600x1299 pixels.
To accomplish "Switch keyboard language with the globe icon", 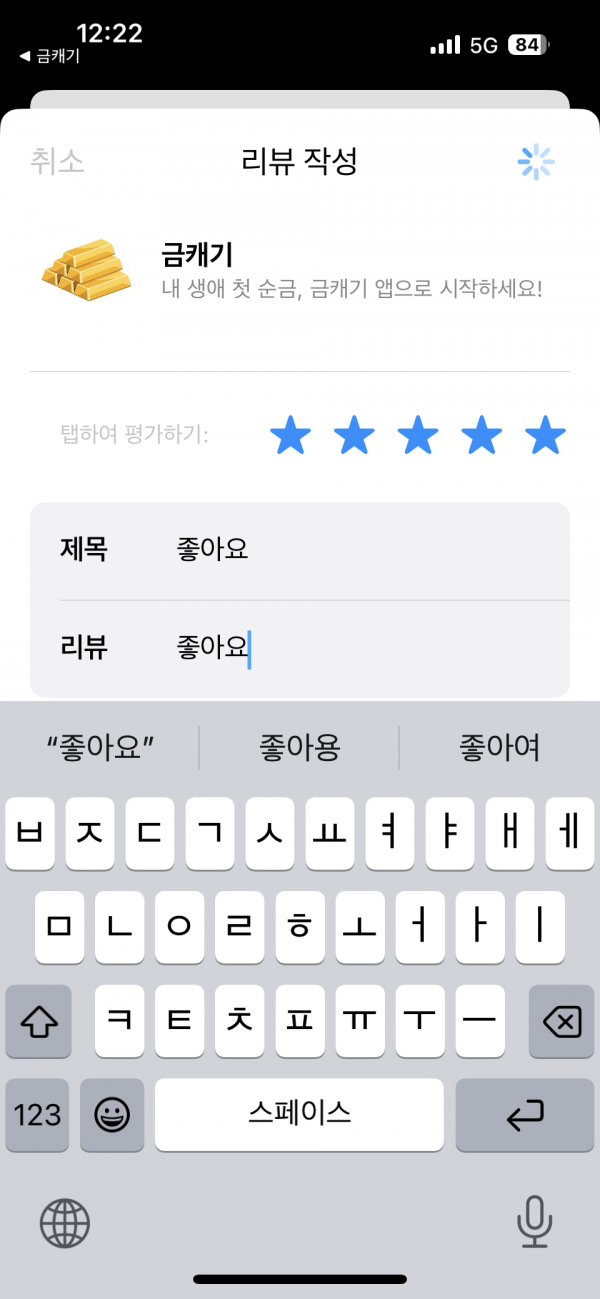I will pos(65,1221).
